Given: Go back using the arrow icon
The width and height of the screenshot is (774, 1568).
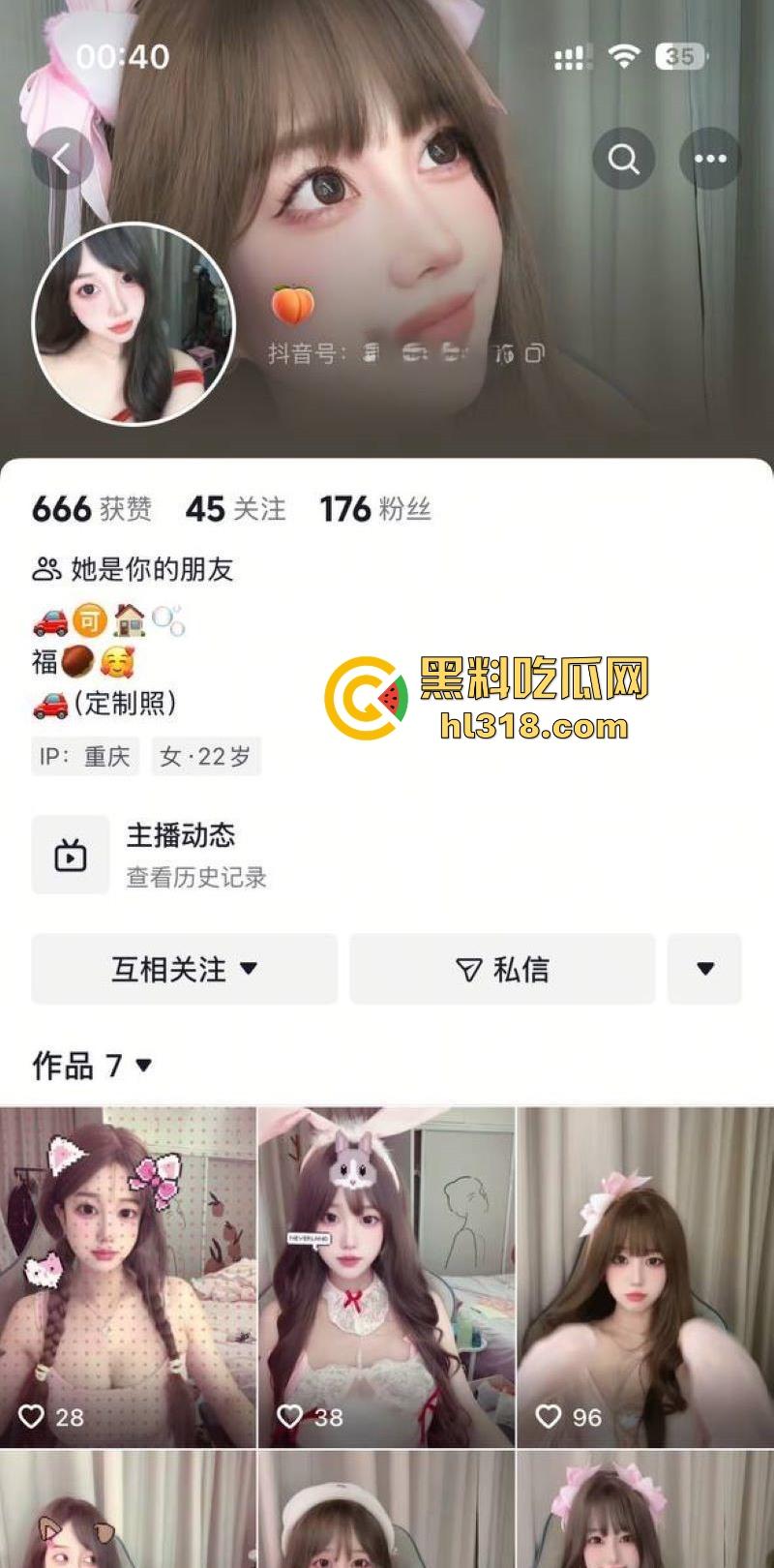Looking at the screenshot, I should click(x=62, y=159).
